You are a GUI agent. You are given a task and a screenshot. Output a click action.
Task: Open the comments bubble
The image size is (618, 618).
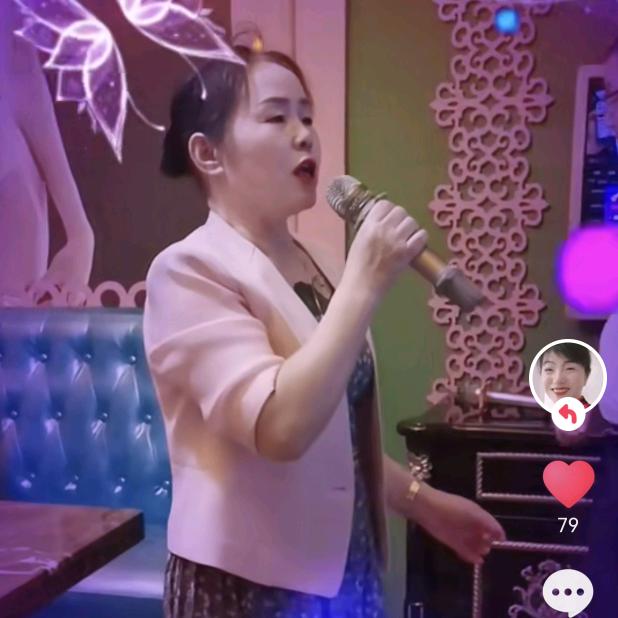(x=567, y=592)
